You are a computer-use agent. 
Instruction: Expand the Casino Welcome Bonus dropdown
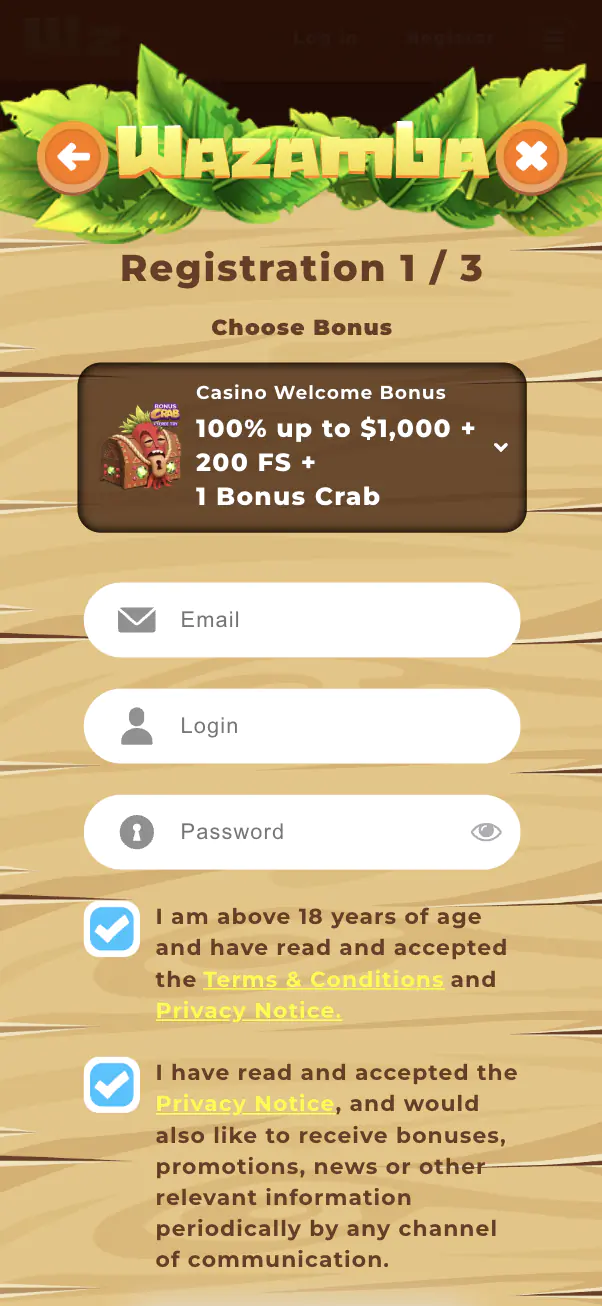(501, 447)
